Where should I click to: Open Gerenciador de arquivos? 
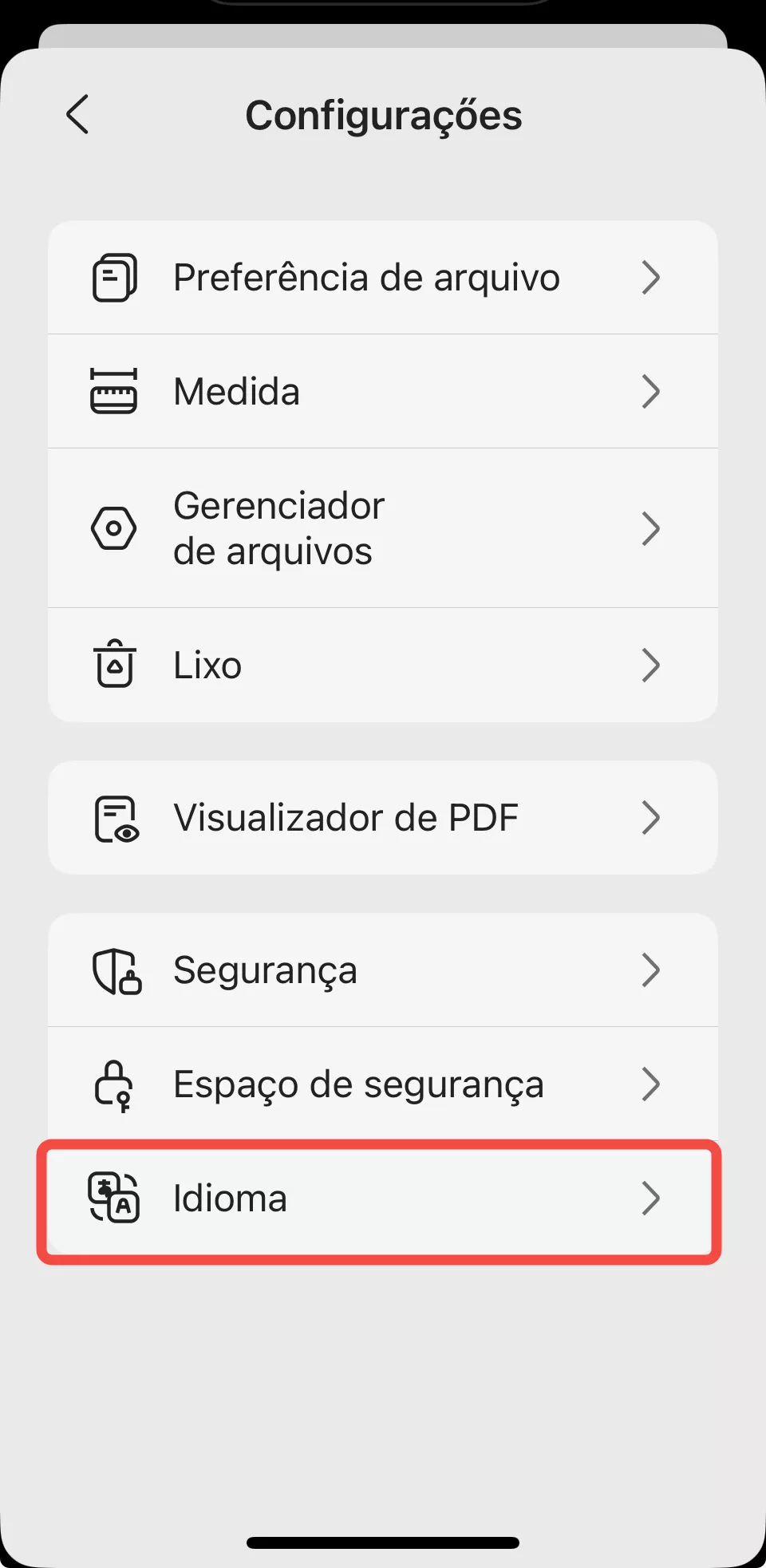pyautogui.click(x=382, y=528)
